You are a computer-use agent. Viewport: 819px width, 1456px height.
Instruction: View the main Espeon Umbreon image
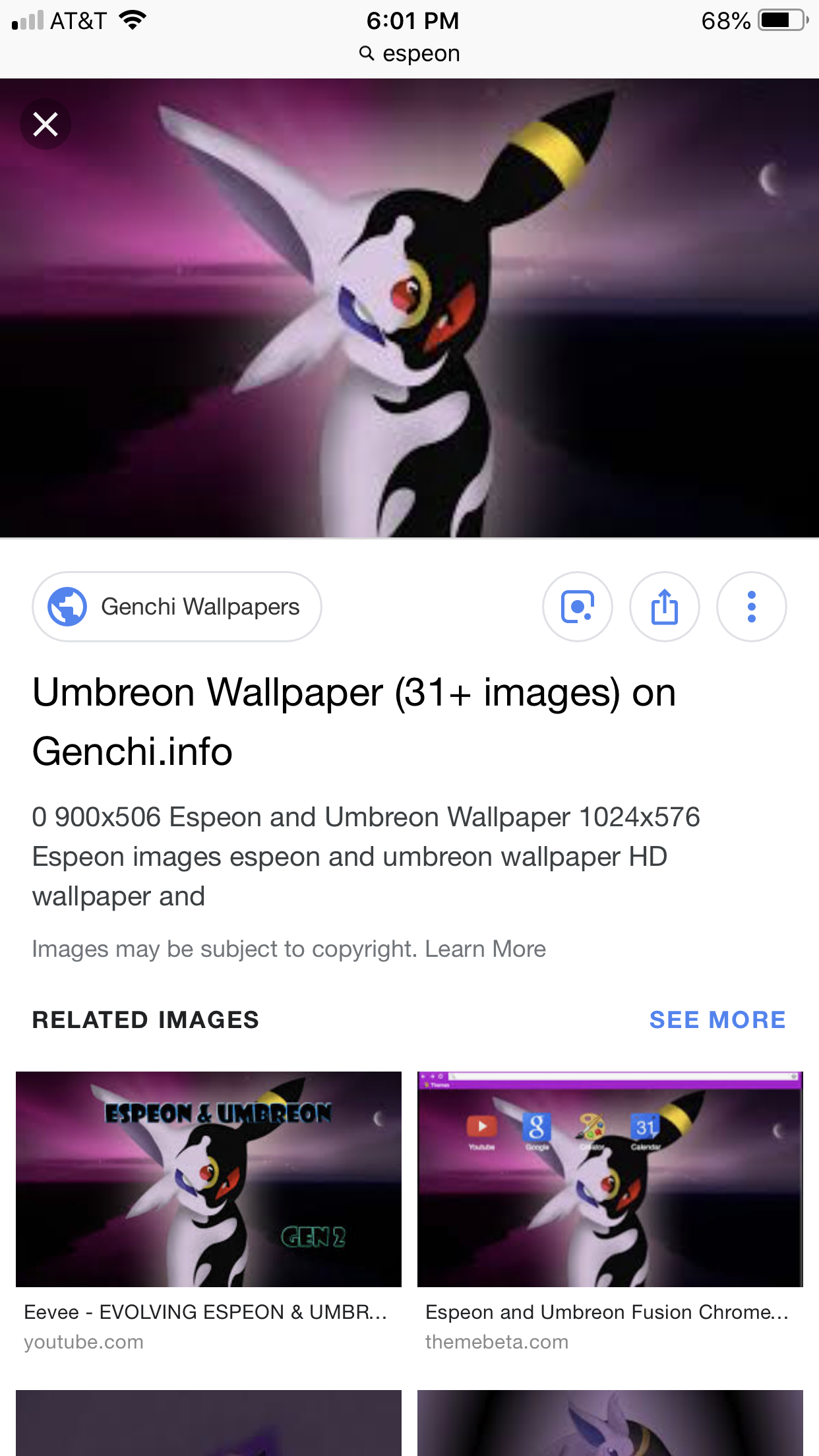(409, 308)
